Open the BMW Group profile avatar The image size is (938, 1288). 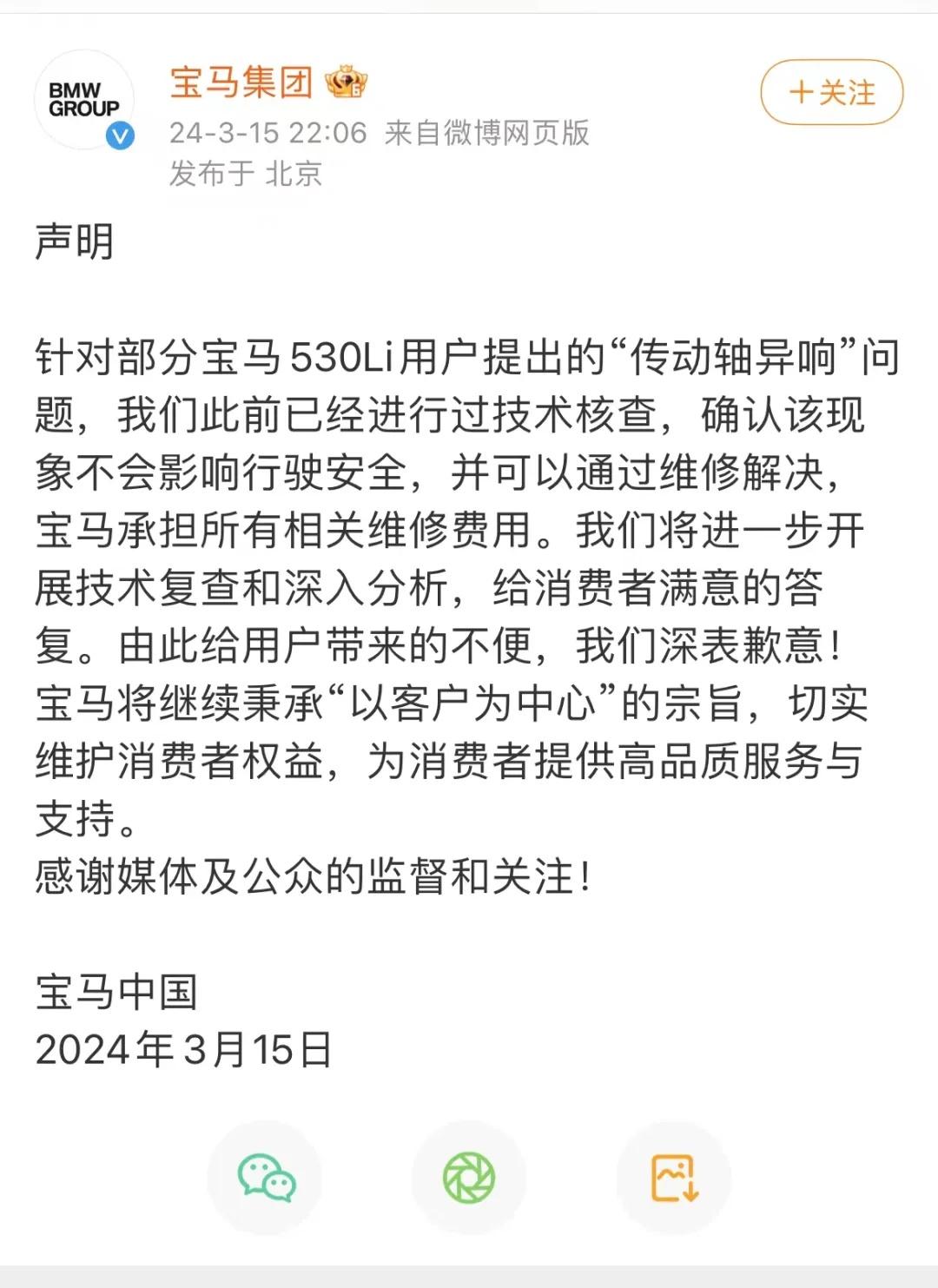click(x=84, y=100)
